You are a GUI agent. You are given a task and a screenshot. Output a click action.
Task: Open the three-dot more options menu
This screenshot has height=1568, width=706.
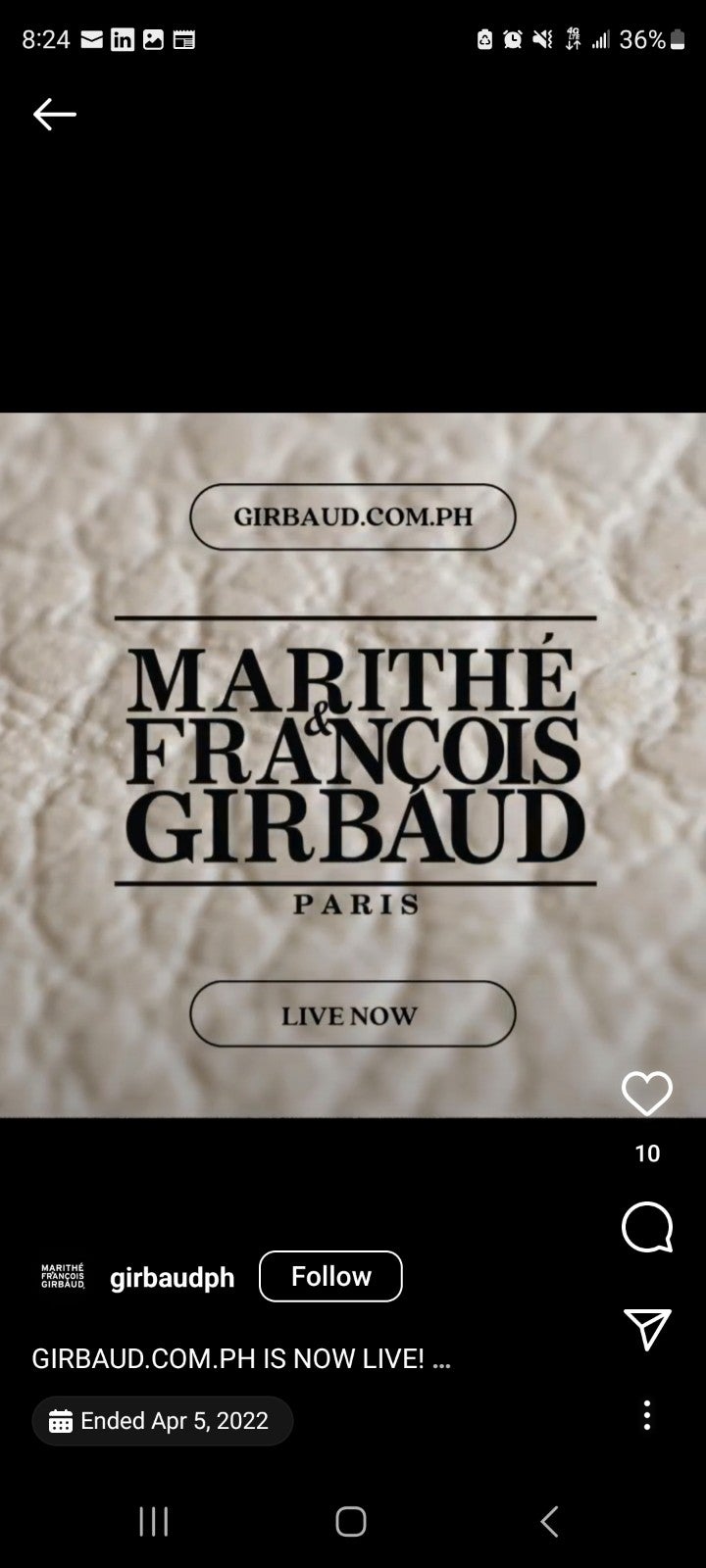tap(647, 1415)
